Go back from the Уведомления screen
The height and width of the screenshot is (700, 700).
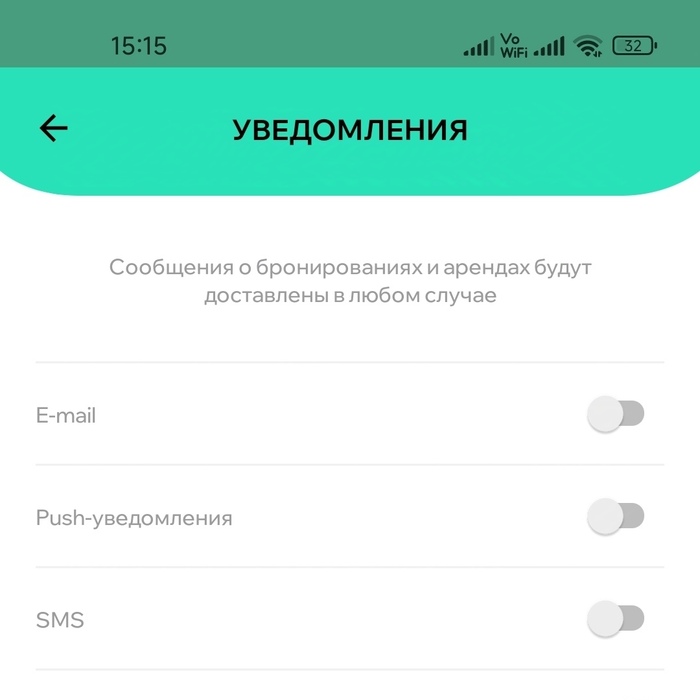[x=53, y=128]
